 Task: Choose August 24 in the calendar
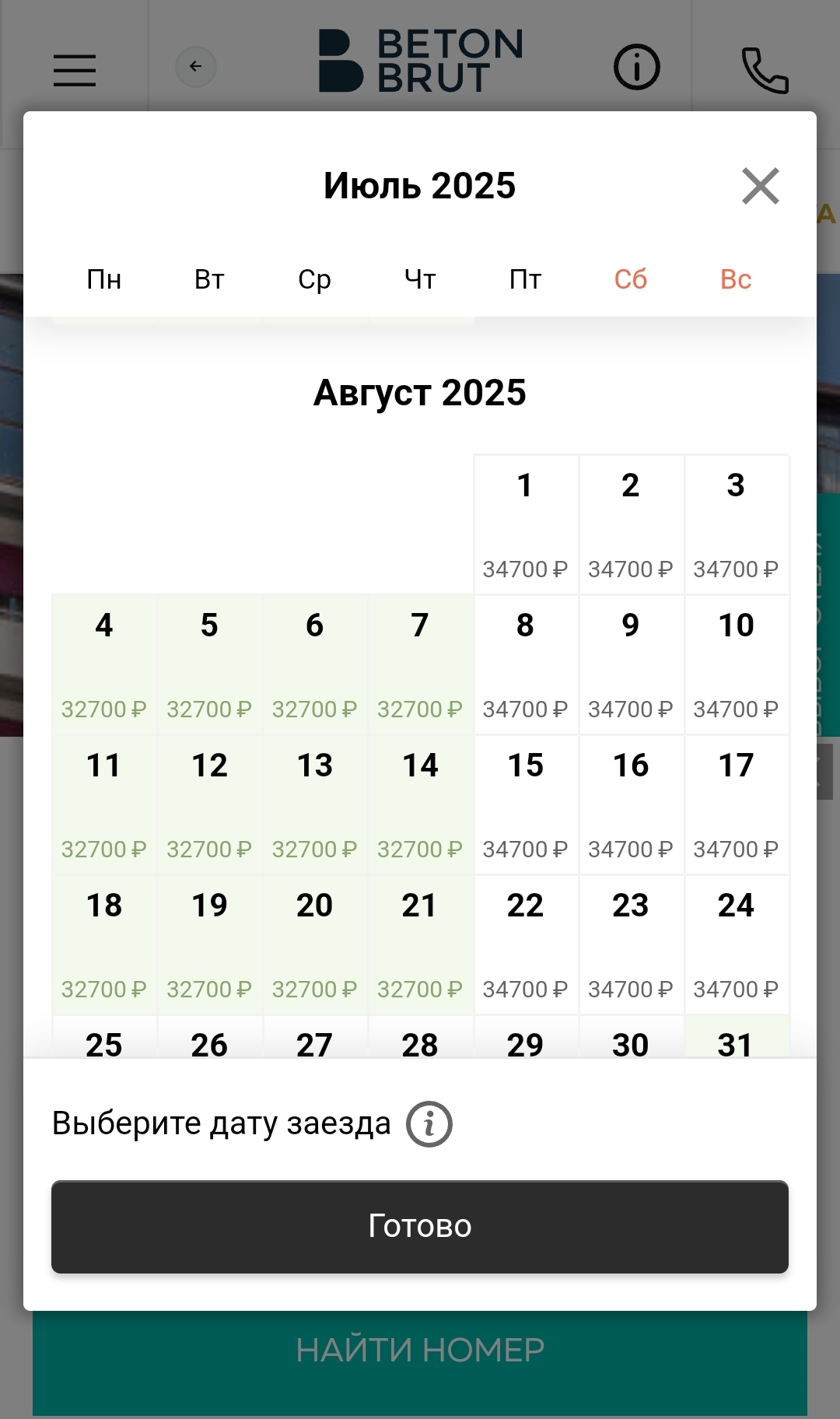click(x=736, y=944)
